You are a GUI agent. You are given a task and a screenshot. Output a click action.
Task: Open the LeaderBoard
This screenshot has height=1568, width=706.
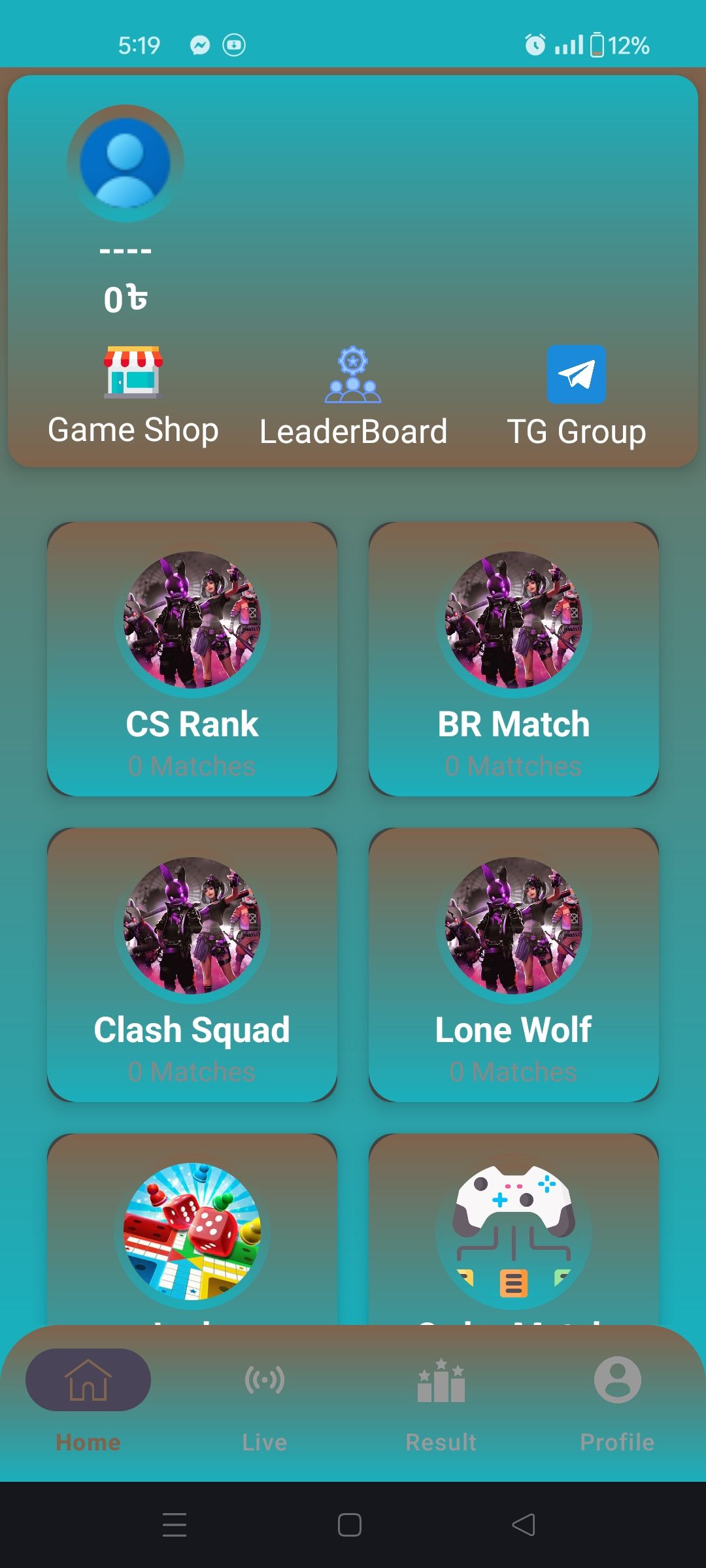click(353, 396)
